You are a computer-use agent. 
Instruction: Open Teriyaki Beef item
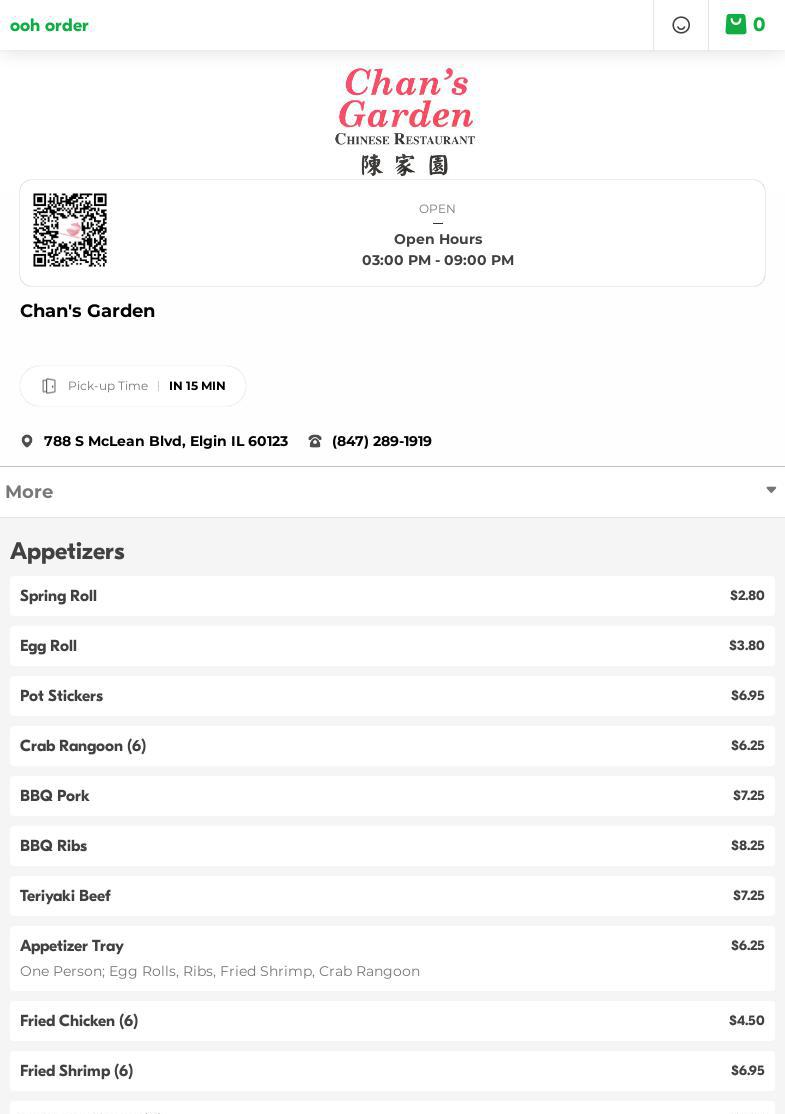pyautogui.click(x=392, y=896)
